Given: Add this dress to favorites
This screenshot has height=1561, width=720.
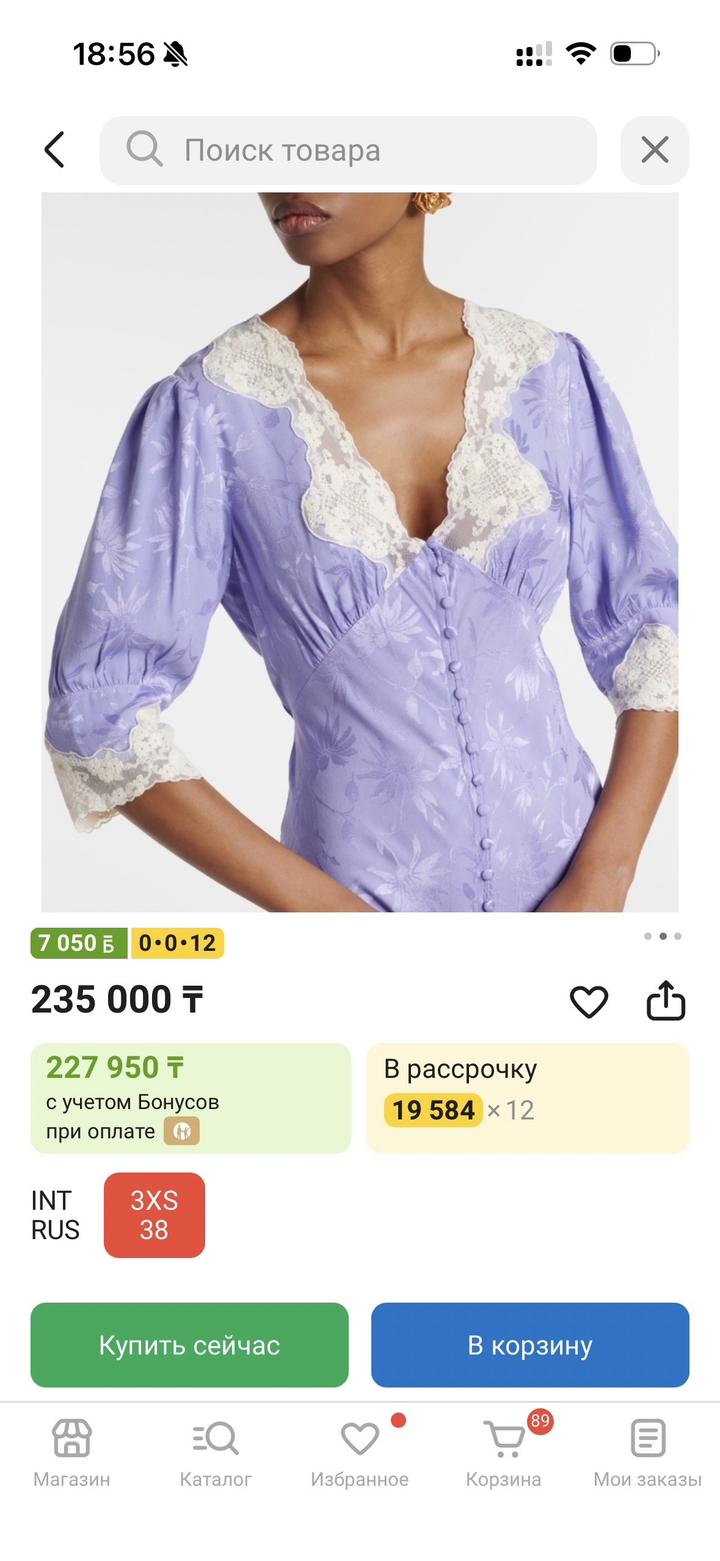Looking at the screenshot, I should 589,1001.
